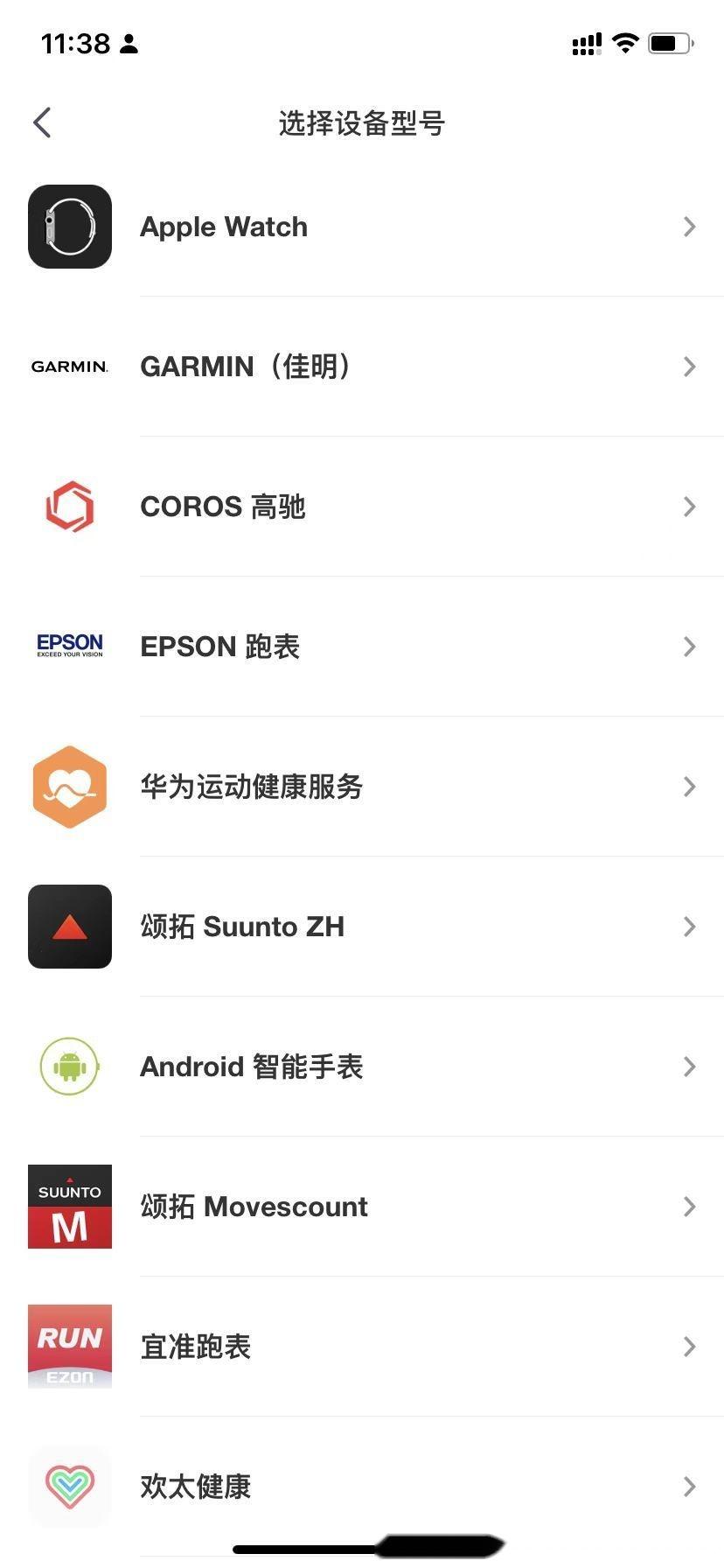Click the RUN EZON app icon
Viewport: 724px width, 1568px height.
(x=69, y=1346)
